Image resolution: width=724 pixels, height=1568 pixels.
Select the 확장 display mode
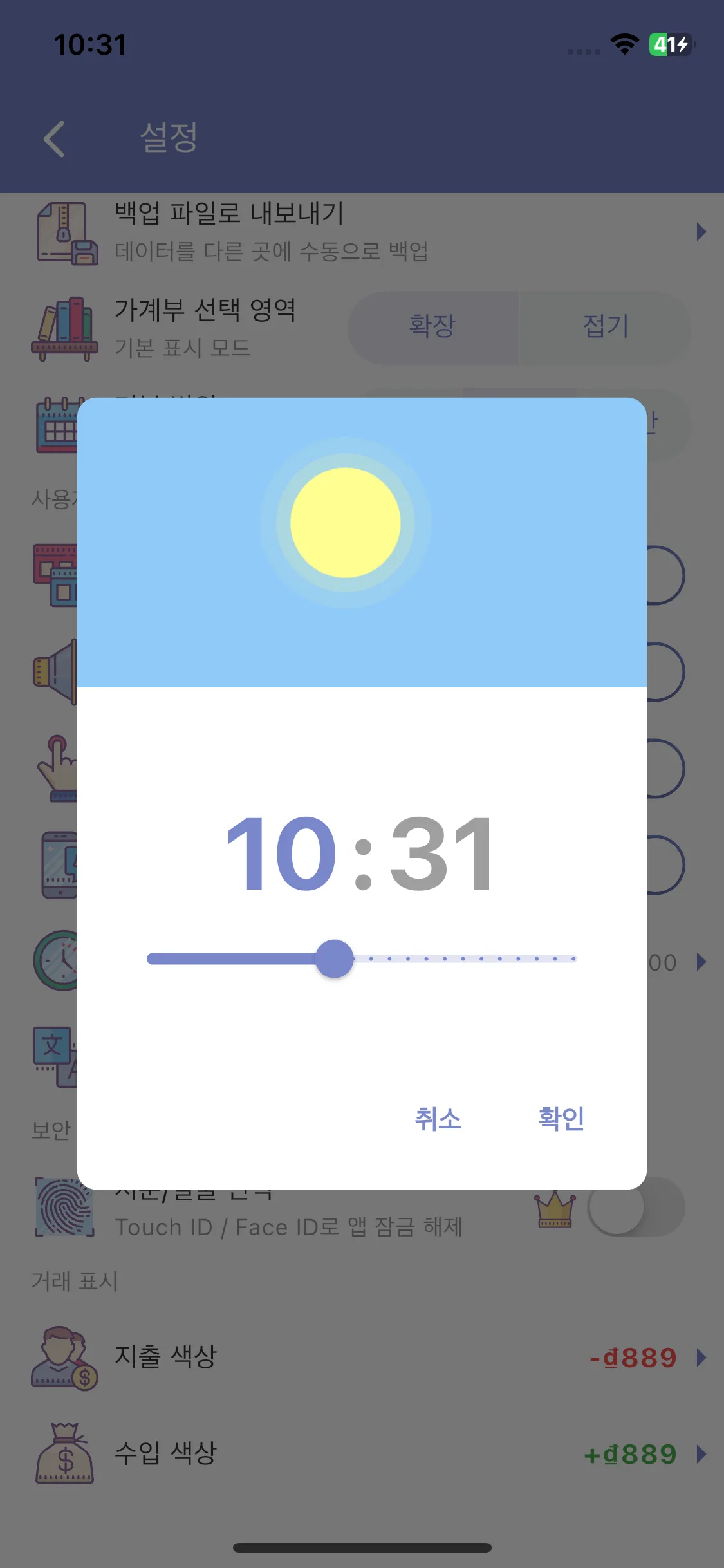click(432, 326)
